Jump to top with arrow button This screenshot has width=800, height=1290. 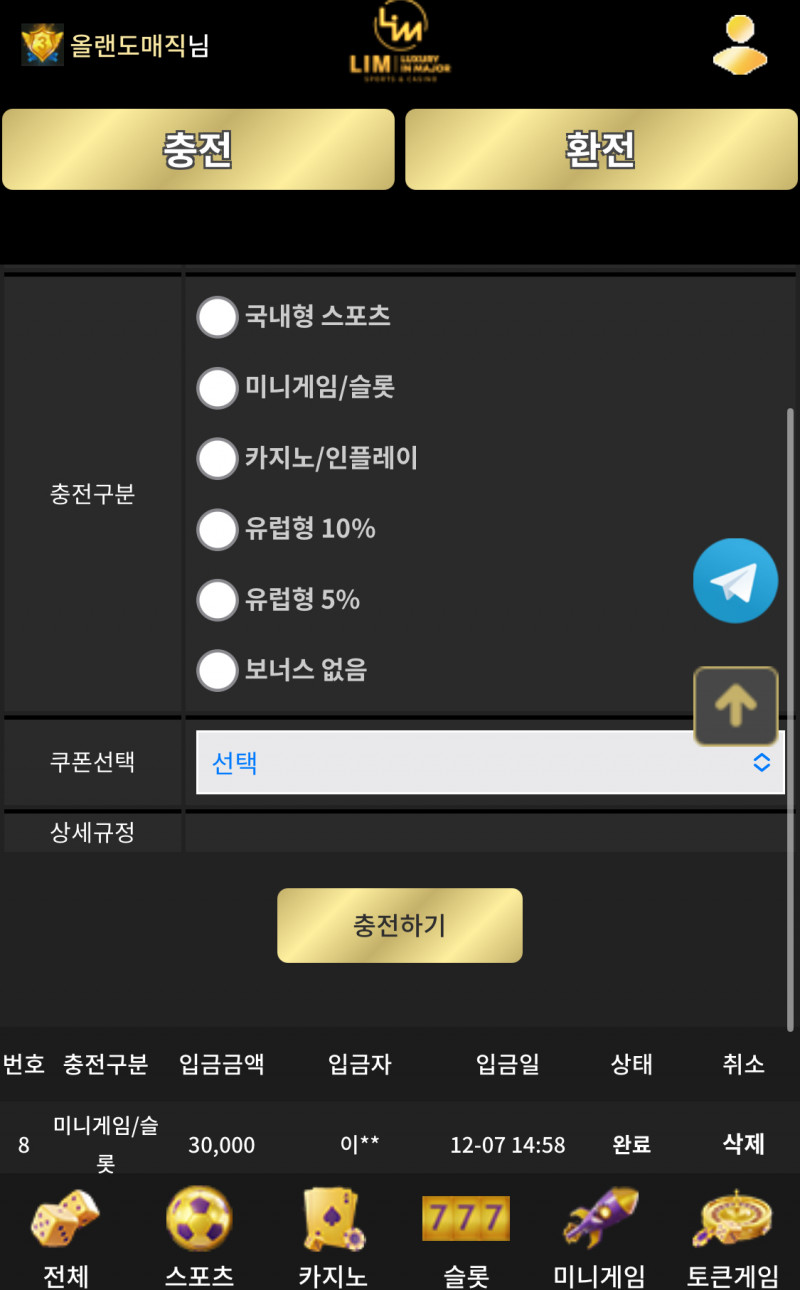(736, 706)
